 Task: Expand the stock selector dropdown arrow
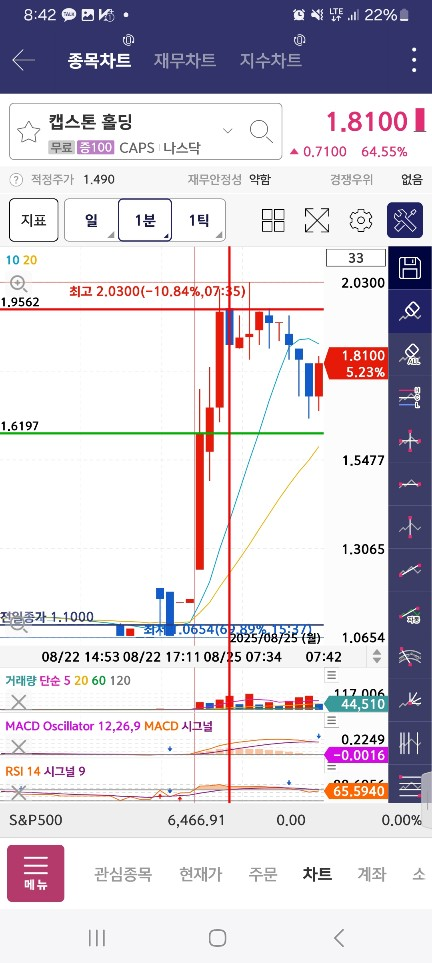click(x=227, y=130)
